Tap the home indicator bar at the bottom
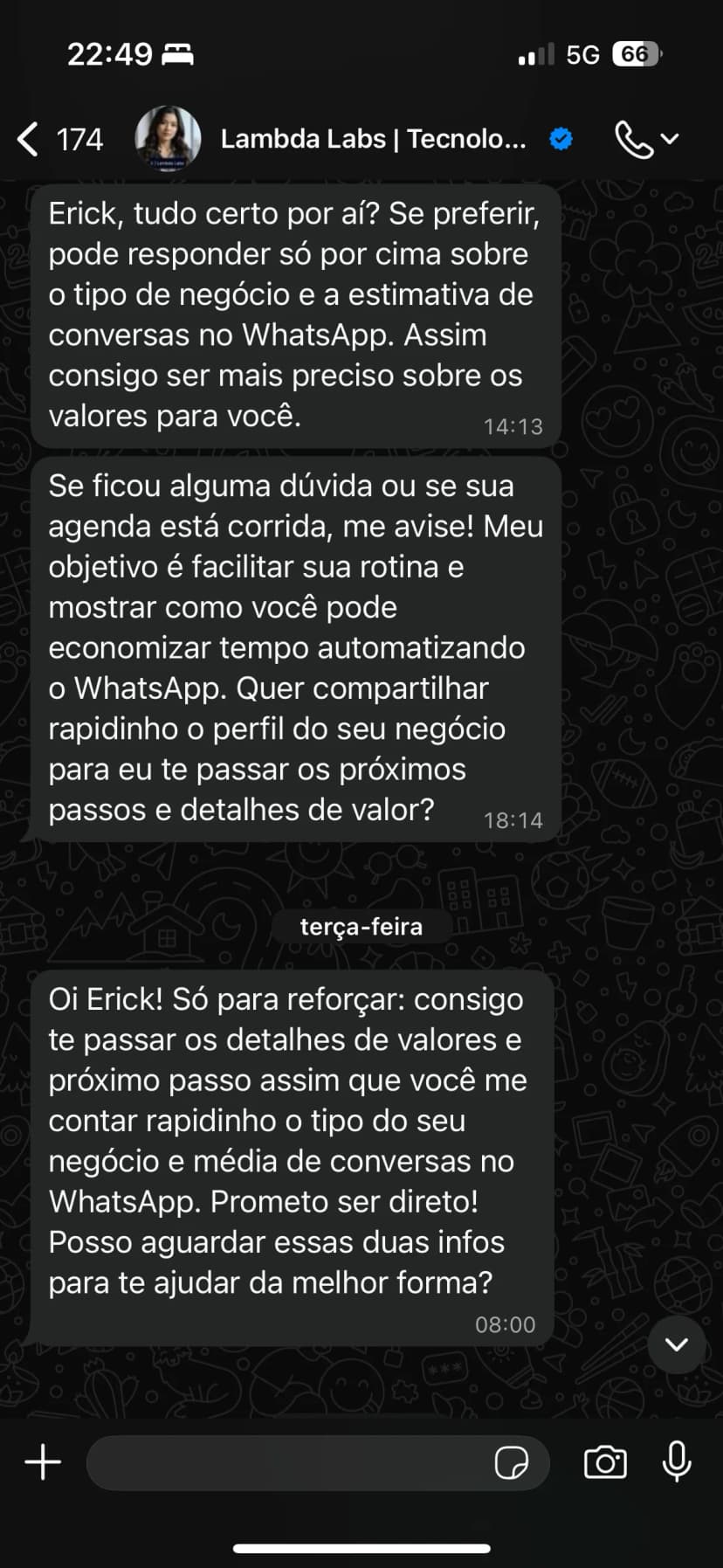The height and width of the screenshot is (1568, 723). click(x=361, y=1546)
